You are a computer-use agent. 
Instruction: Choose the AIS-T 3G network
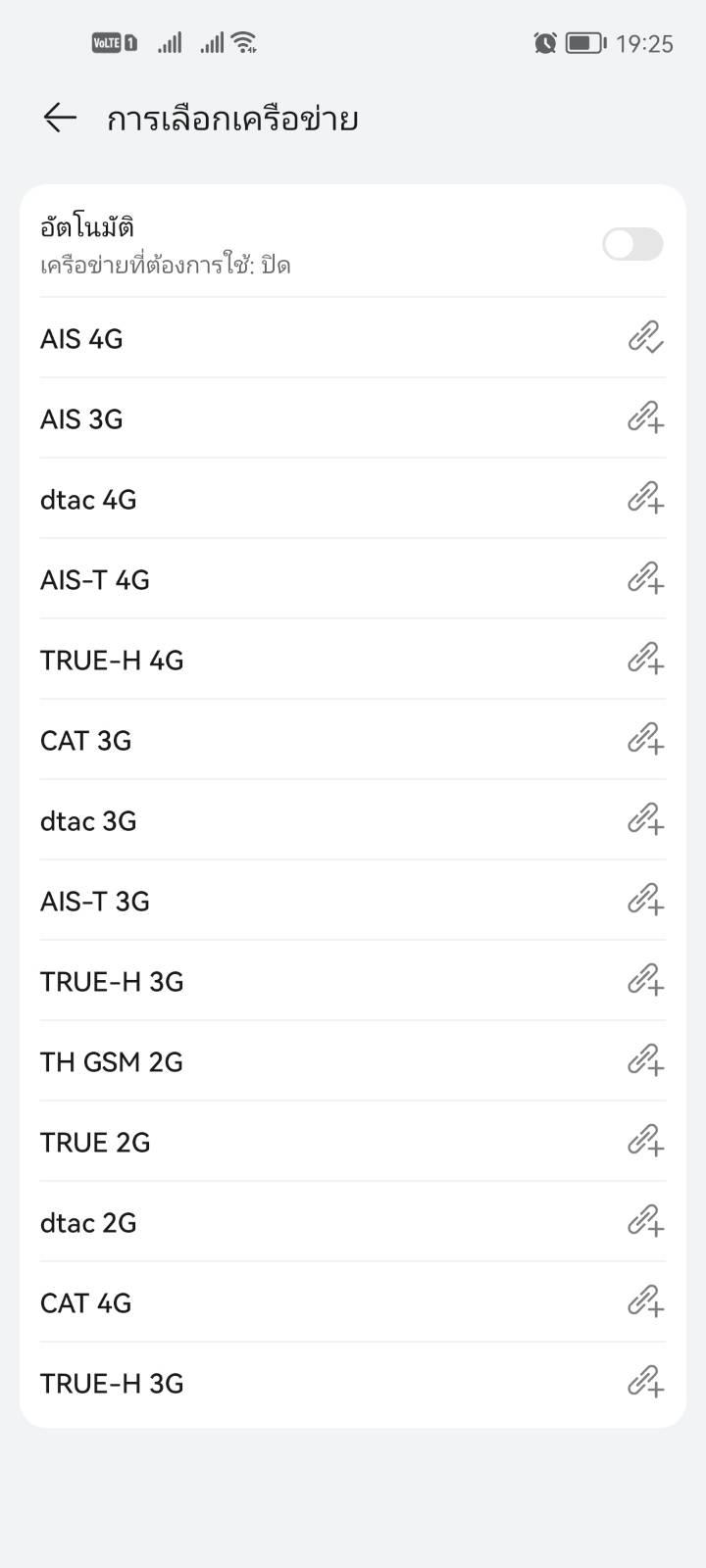[353, 901]
